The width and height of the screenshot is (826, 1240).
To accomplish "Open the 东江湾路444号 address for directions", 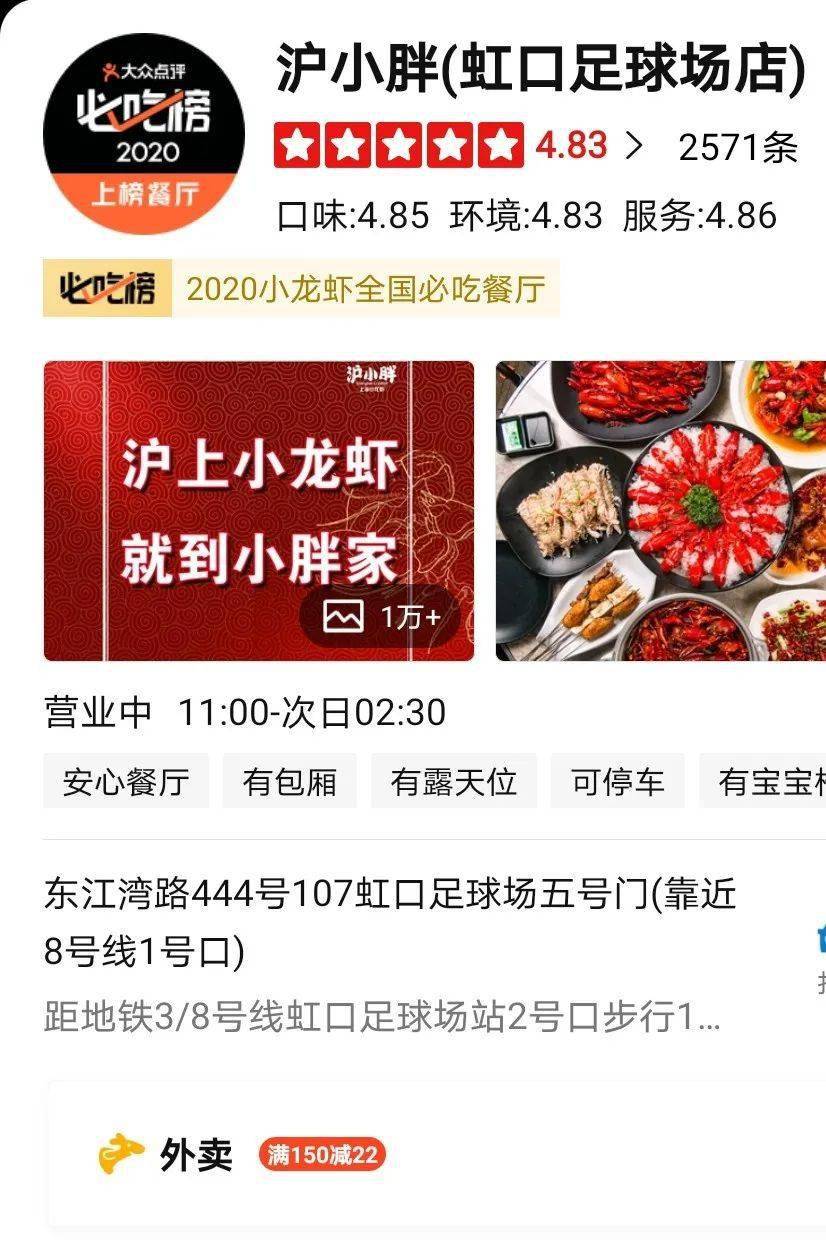I will [x=390, y=922].
